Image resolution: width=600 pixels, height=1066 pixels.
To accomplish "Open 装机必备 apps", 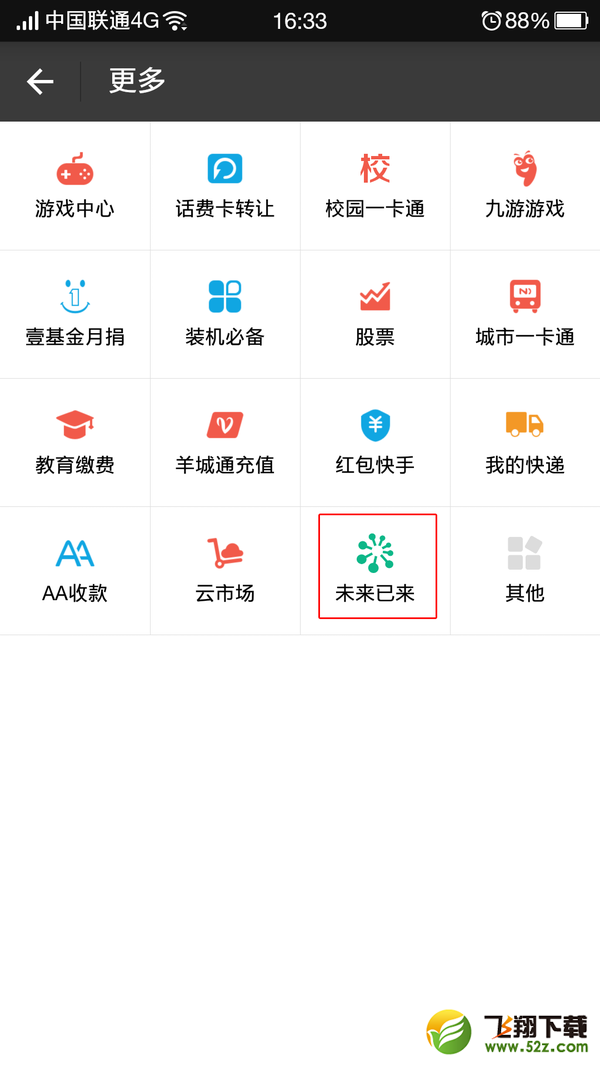I will point(225,314).
